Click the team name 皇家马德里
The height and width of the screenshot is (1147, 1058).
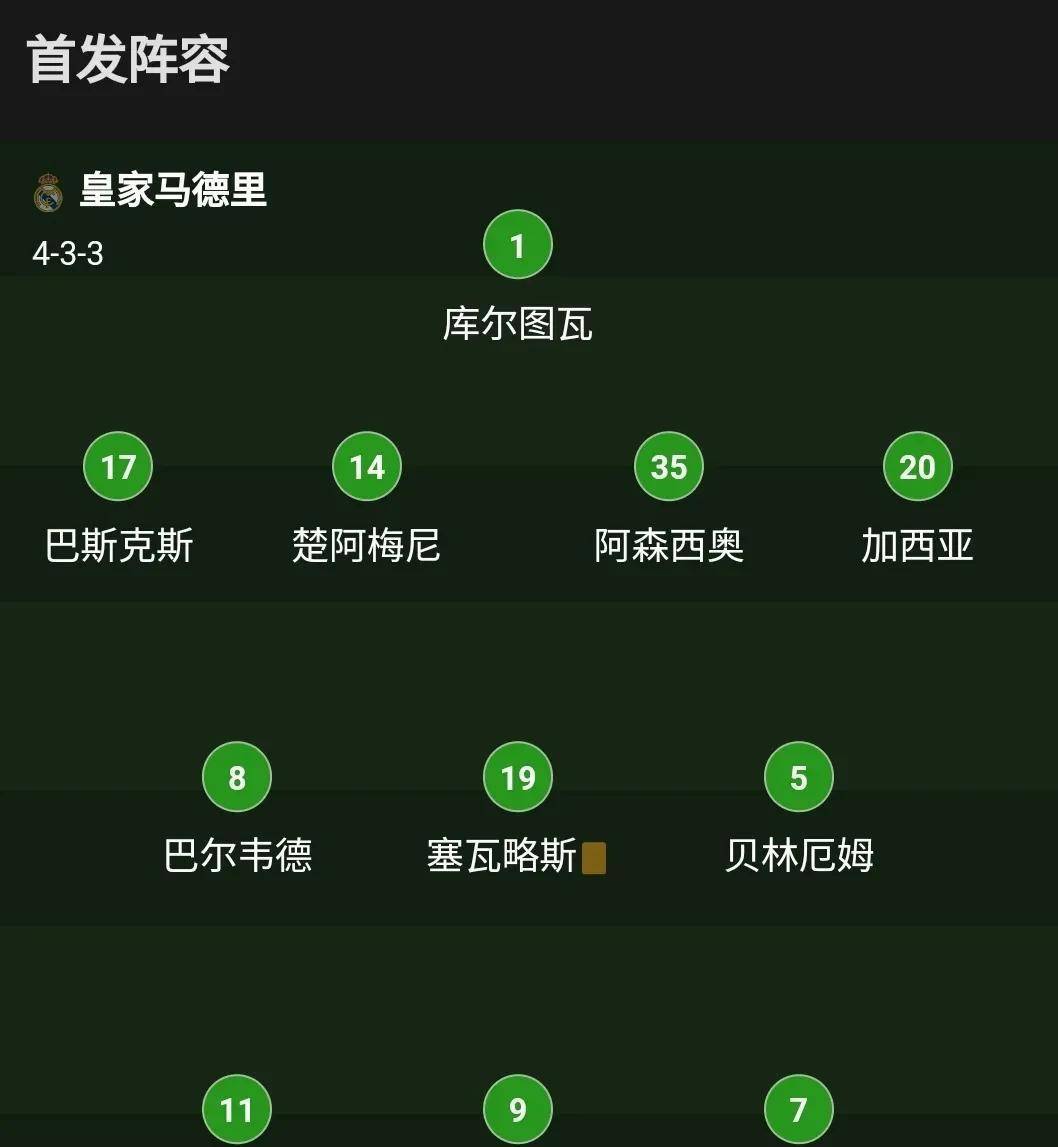pos(172,192)
